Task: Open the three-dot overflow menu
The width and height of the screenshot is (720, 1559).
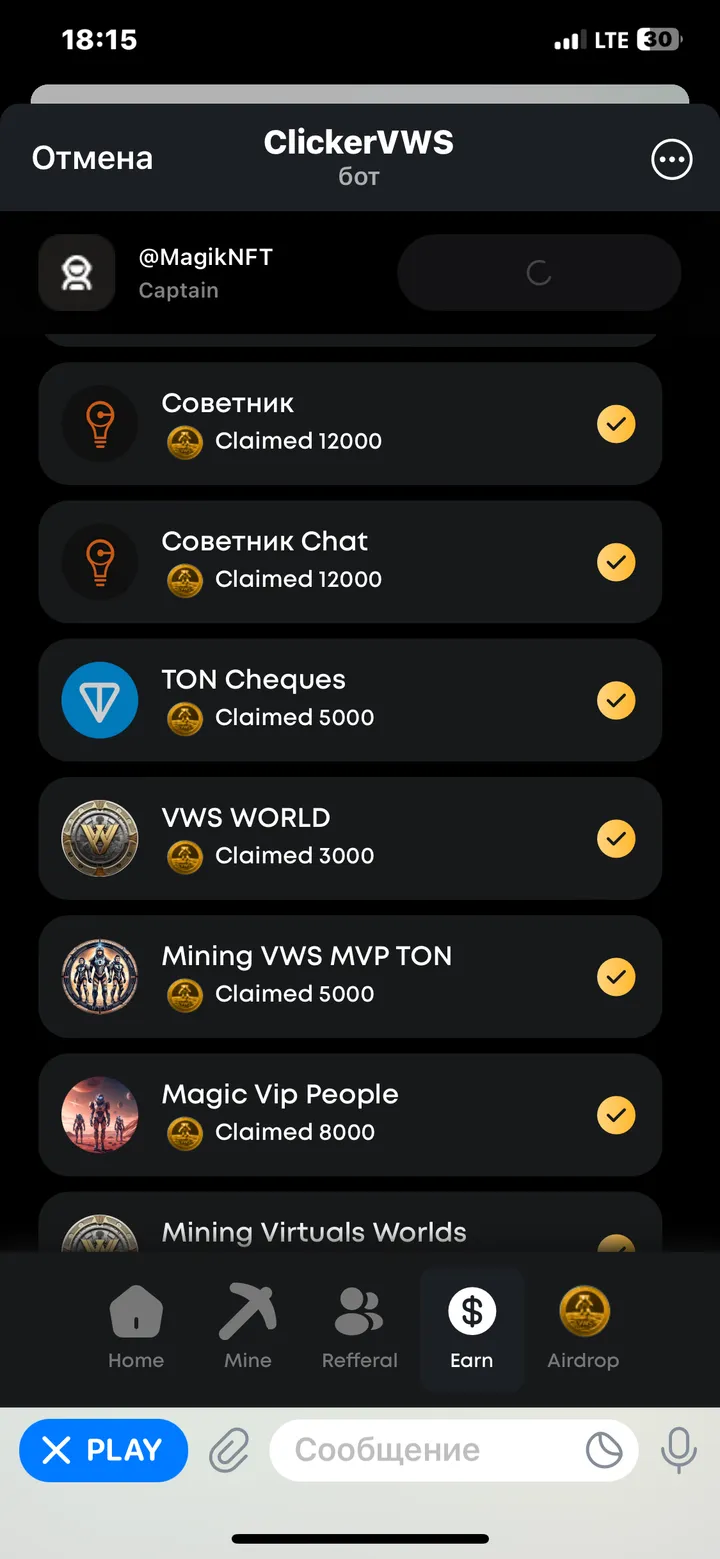Action: pos(671,159)
